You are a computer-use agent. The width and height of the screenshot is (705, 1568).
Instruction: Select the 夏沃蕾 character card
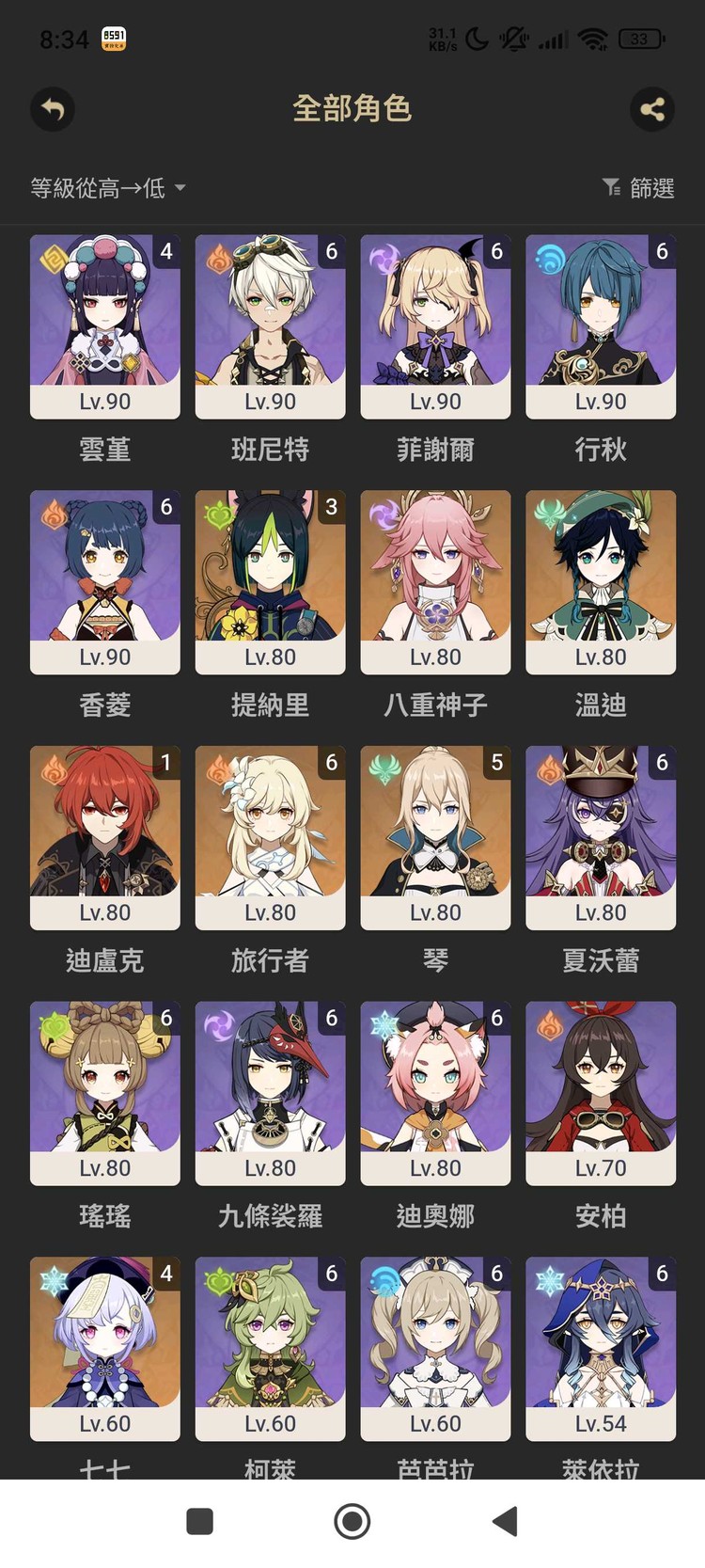click(601, 837)
